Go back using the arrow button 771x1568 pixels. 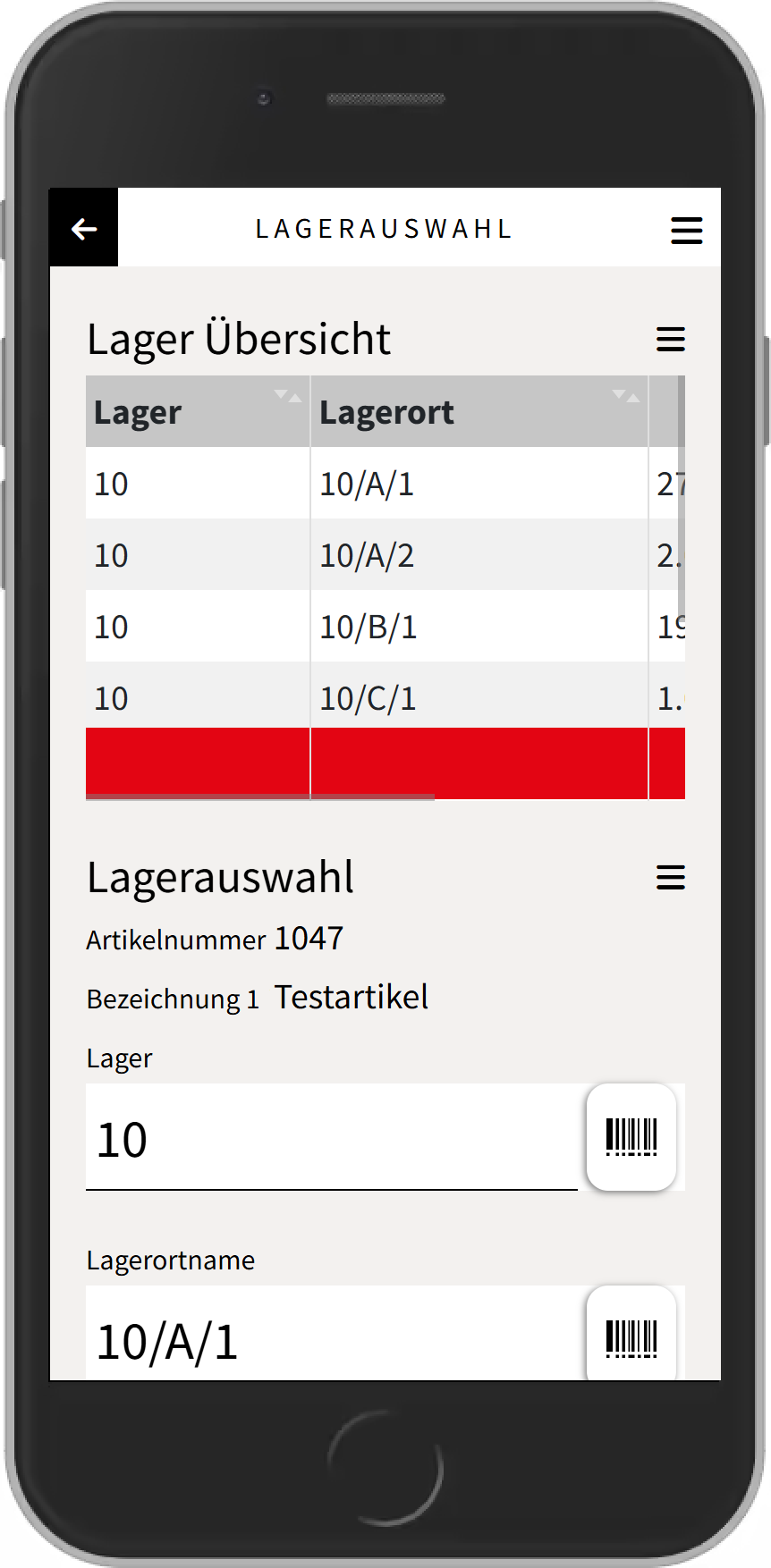(x=84, y=229)
